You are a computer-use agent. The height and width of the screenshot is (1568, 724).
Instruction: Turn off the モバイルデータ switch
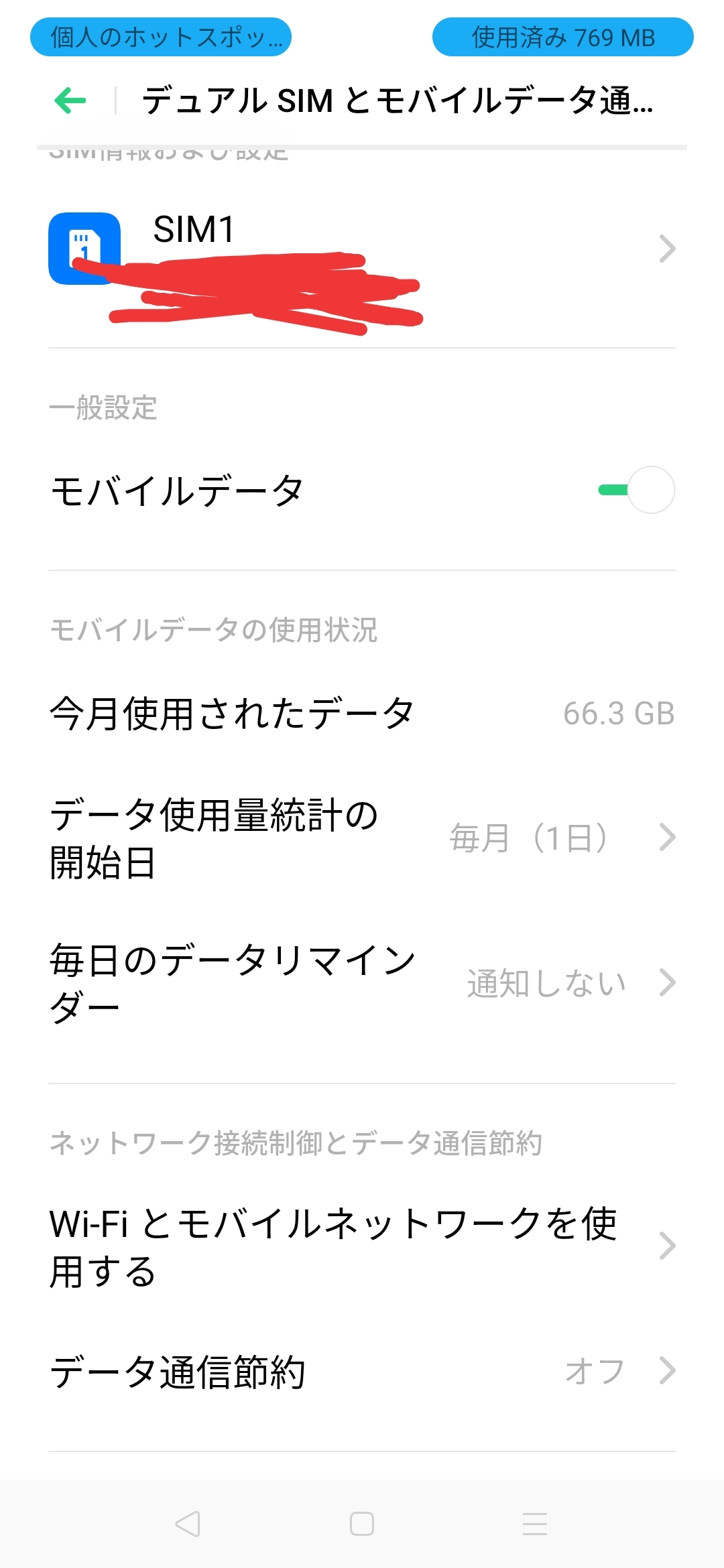pyautogui.click(x=637, y=490)
